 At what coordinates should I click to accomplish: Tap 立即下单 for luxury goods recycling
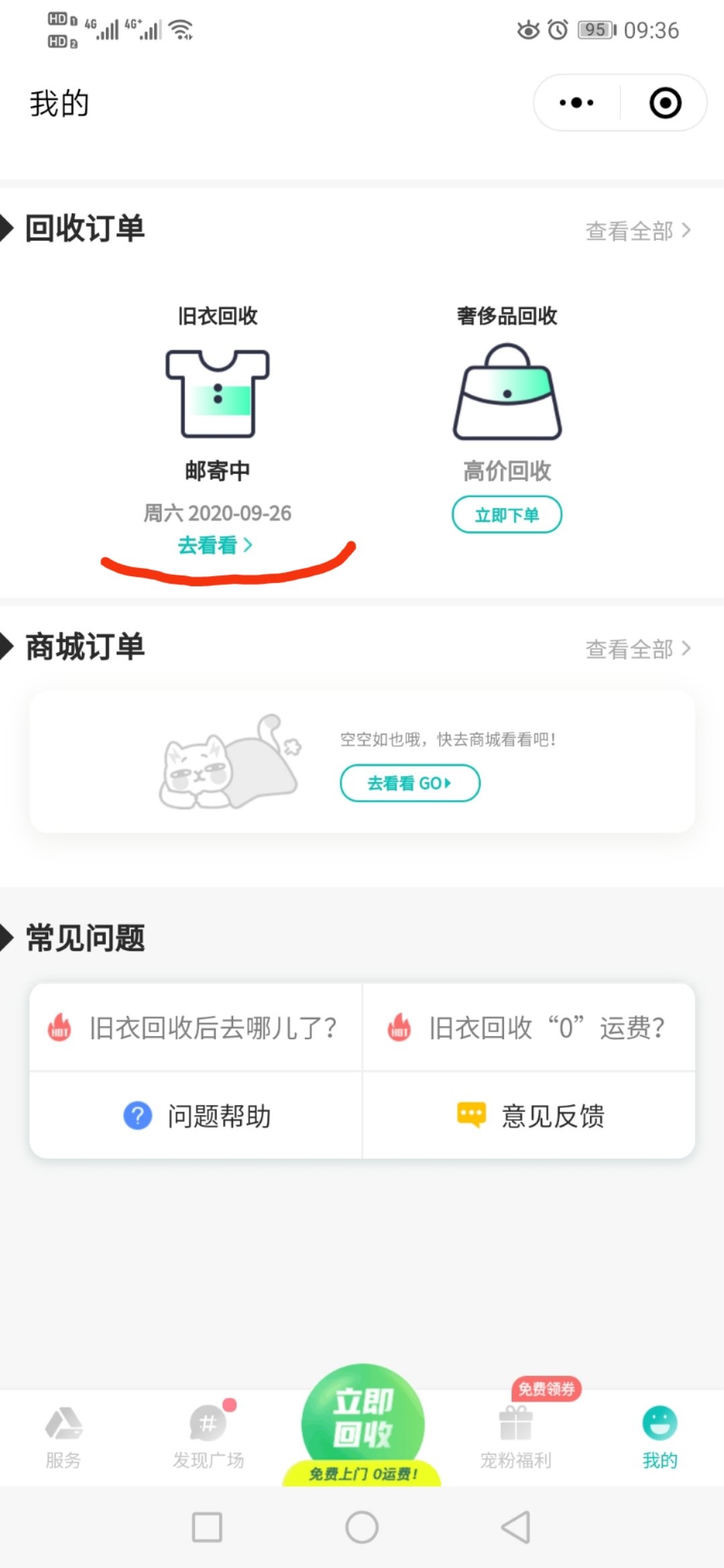(x=507, y=515)
